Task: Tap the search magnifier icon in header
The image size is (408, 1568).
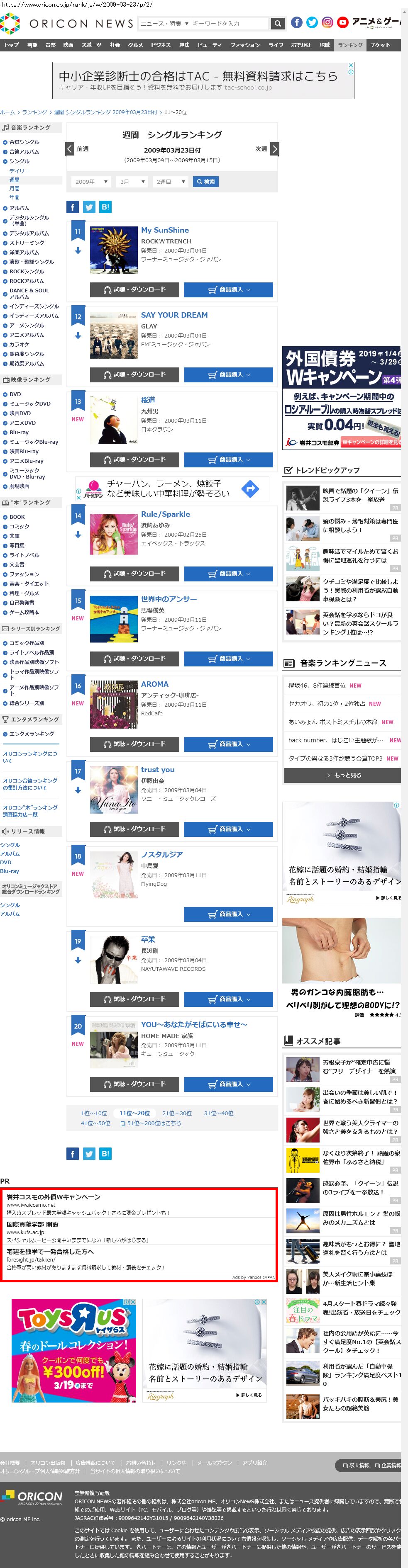Action: tap(277, 23)
